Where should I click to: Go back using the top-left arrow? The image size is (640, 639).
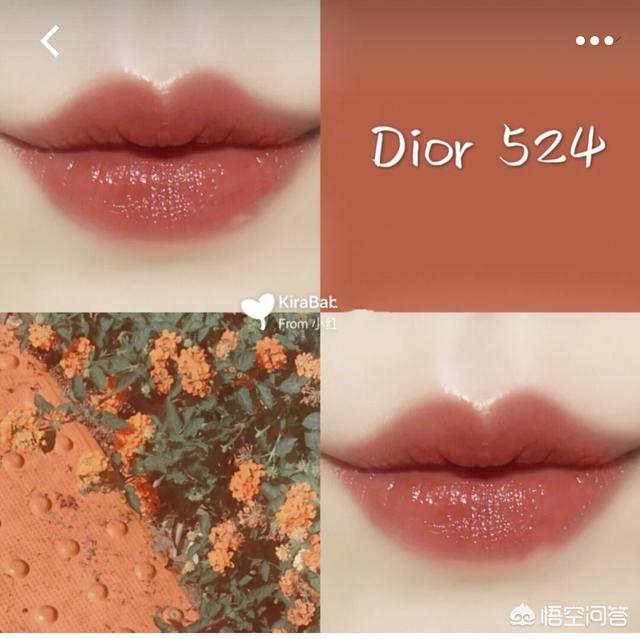pos(50,41)
